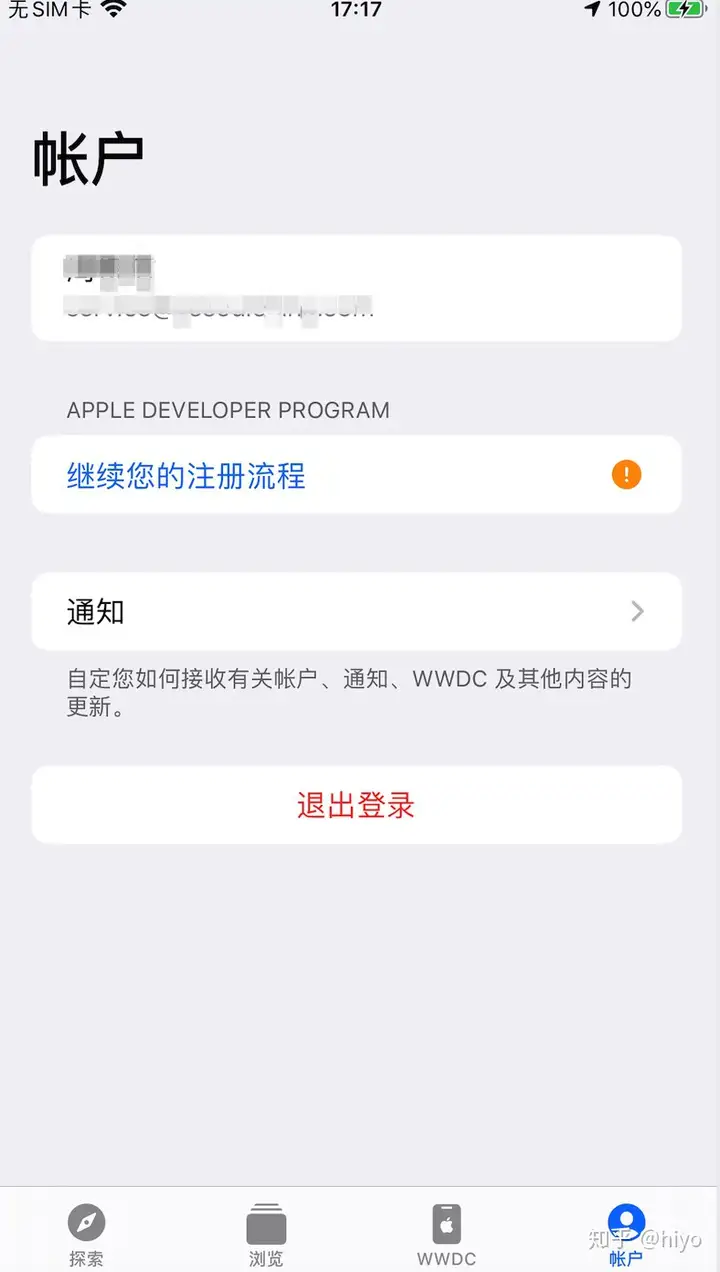Image resolution: width=720 pixels, height=1272 pixels.
Task: Switch to the 探索 tab
Action: [87, 1233]
